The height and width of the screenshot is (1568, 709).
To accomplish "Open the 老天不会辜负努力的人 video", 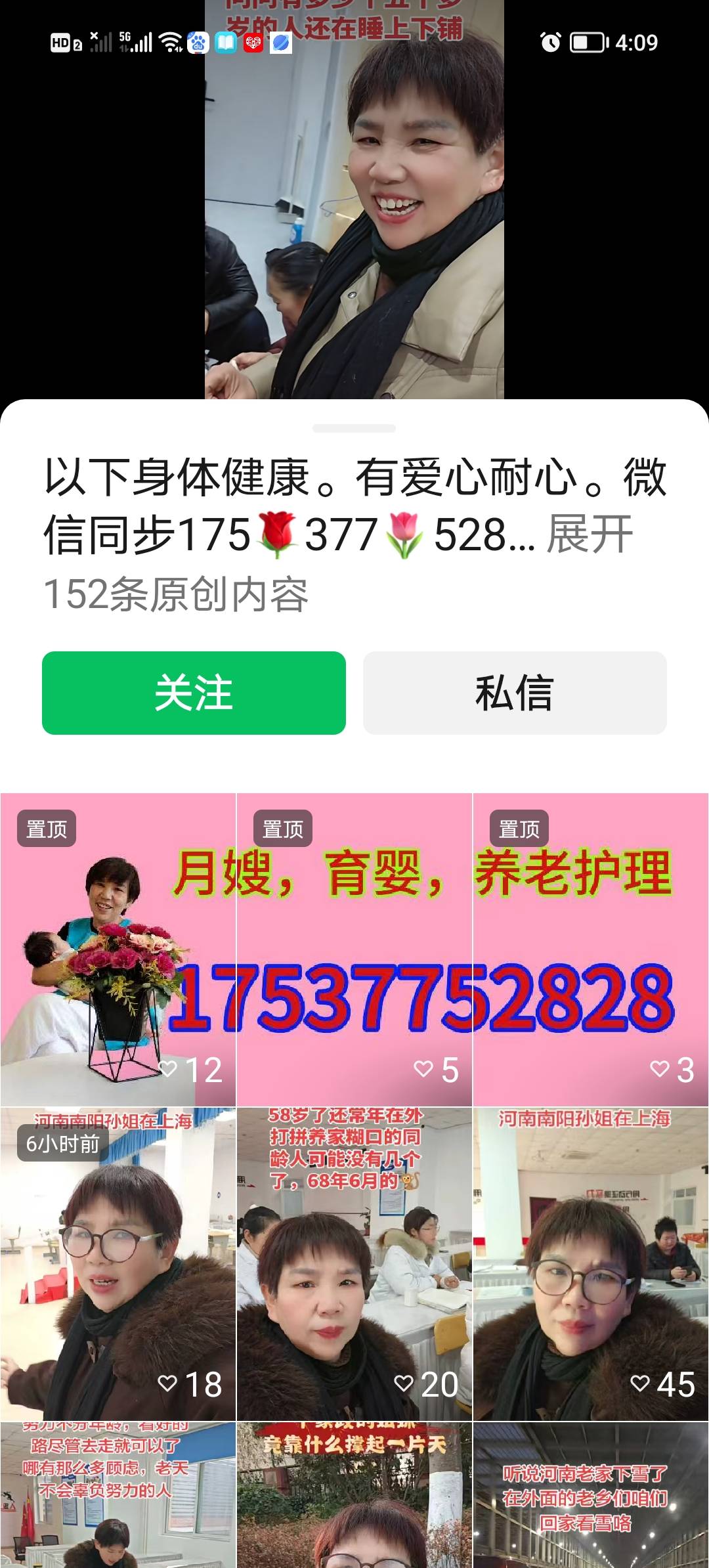I will 118,1496.
